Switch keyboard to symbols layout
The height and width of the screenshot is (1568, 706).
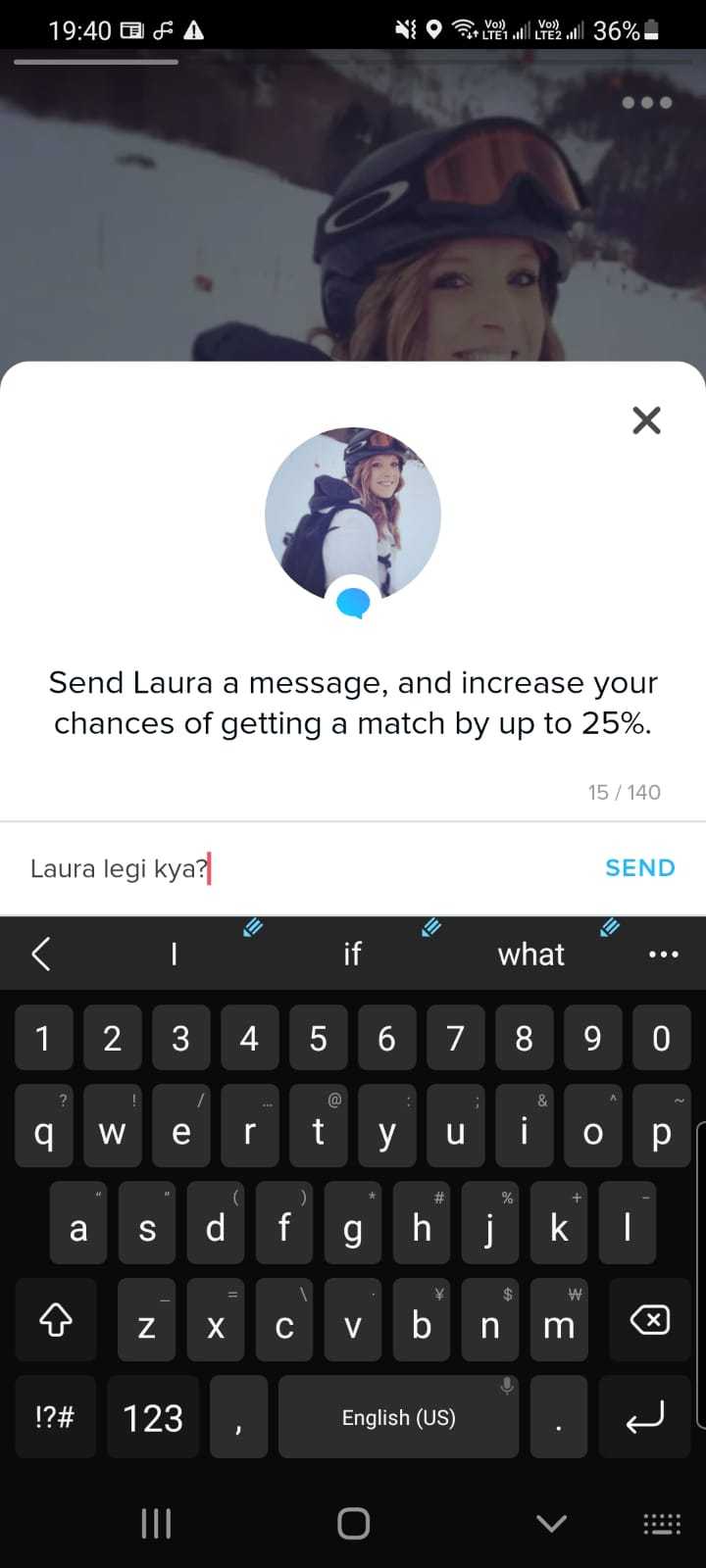click(55, 1417)
